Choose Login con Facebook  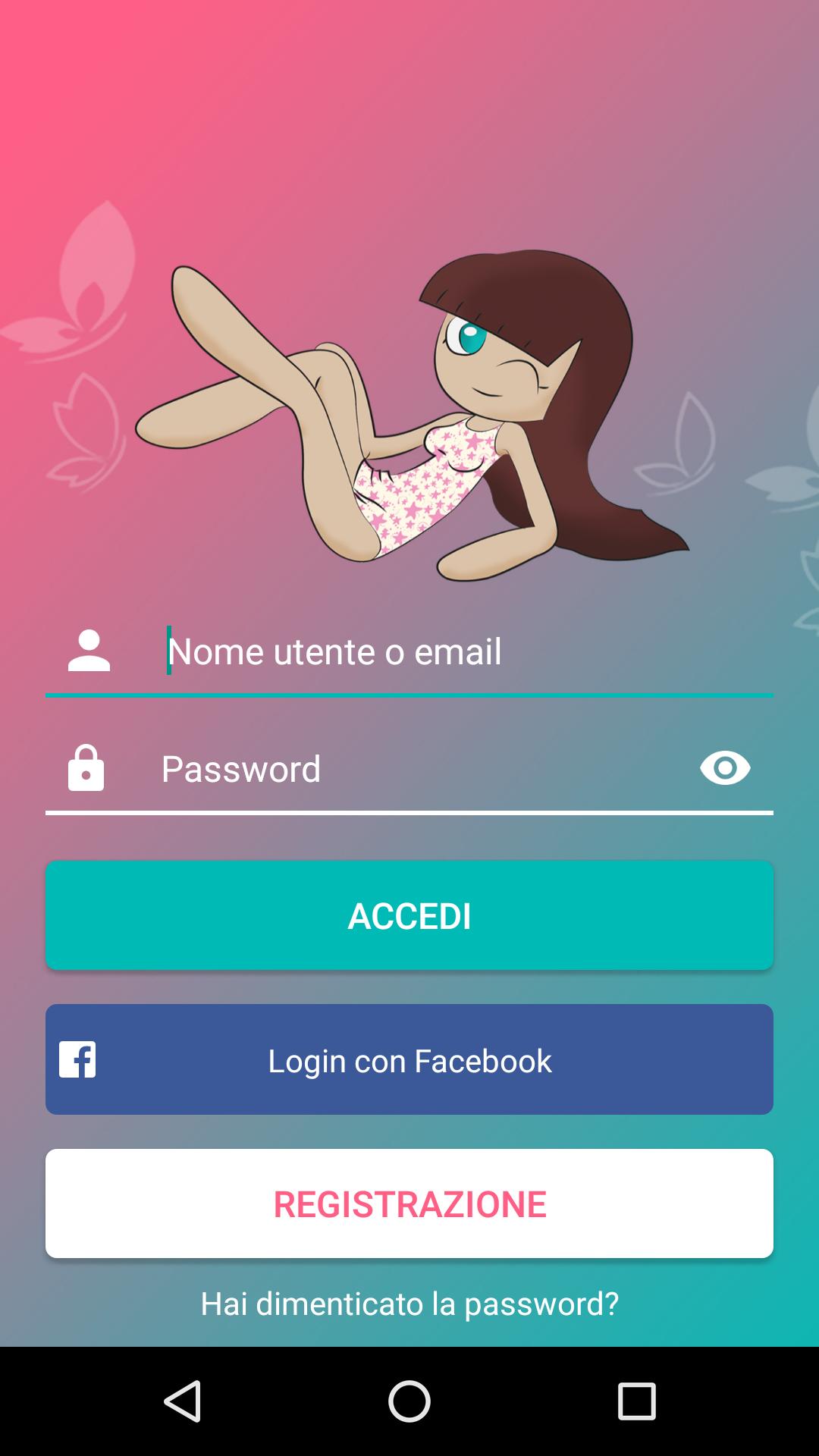tap(409, 1059)
